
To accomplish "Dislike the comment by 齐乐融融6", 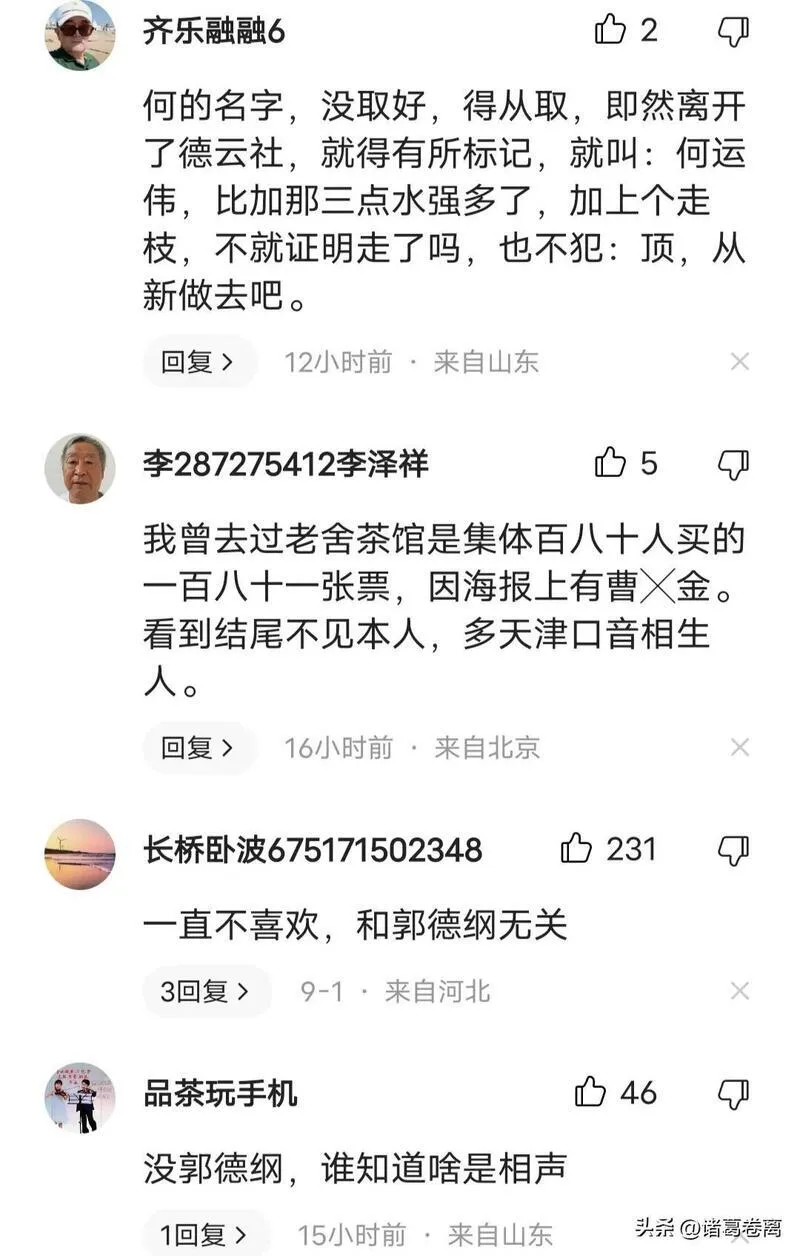I will tap(734, 31).
